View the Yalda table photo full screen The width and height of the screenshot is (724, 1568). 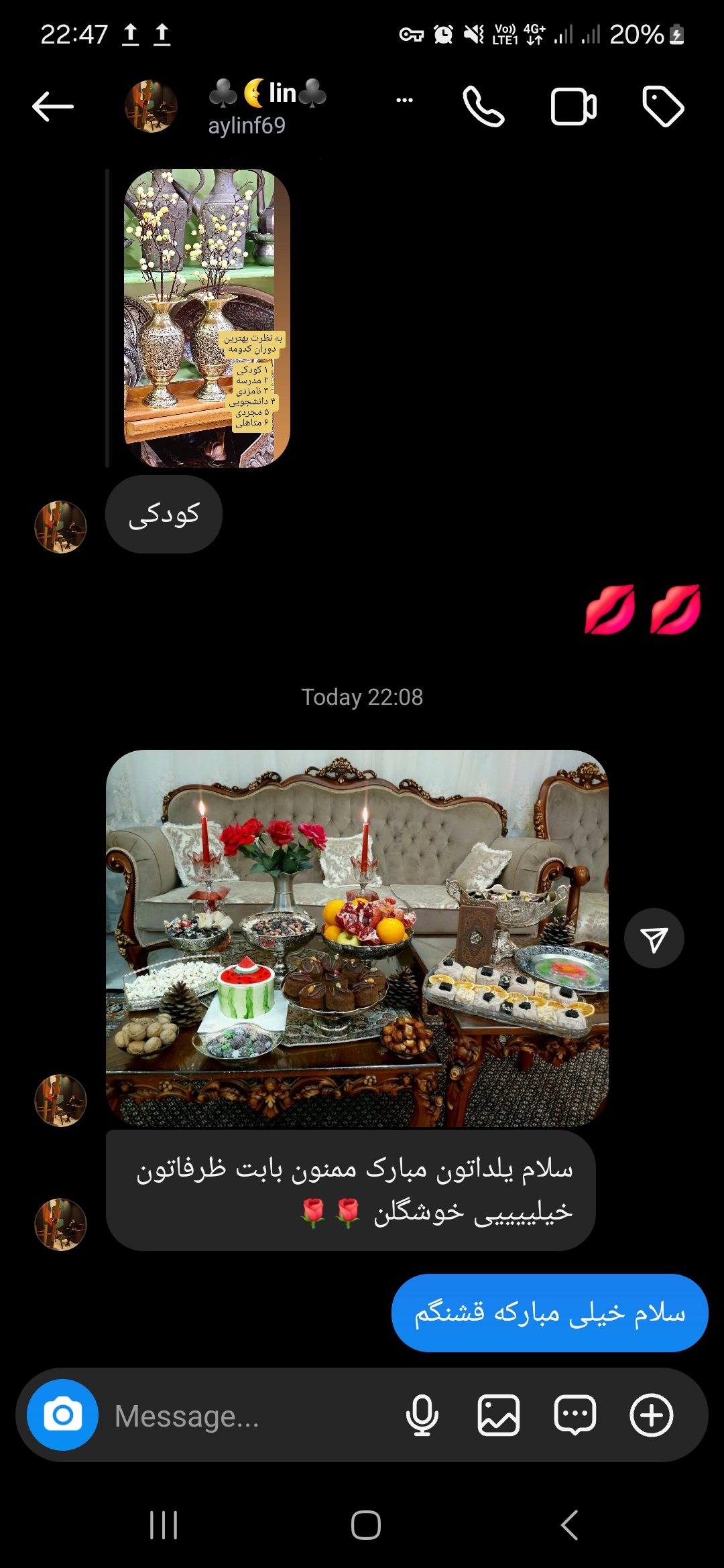pyautogui.click(x=357, y=937)
